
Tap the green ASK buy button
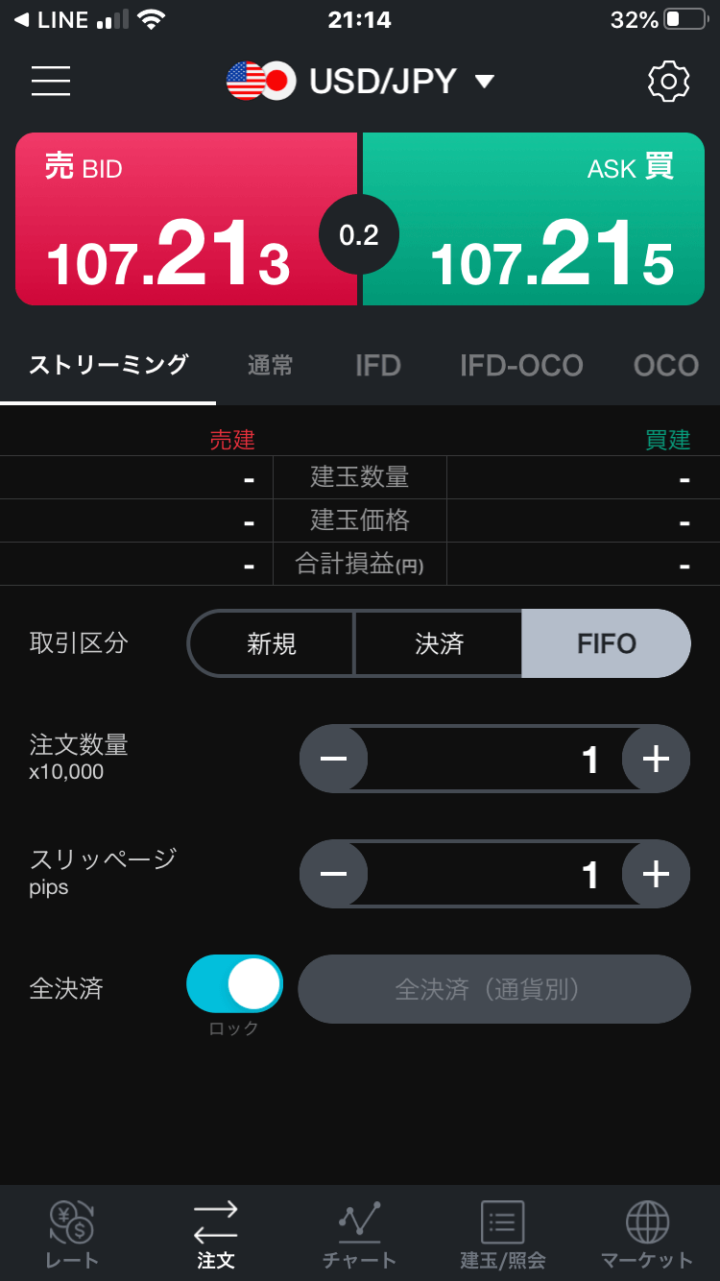click(534, 219)
